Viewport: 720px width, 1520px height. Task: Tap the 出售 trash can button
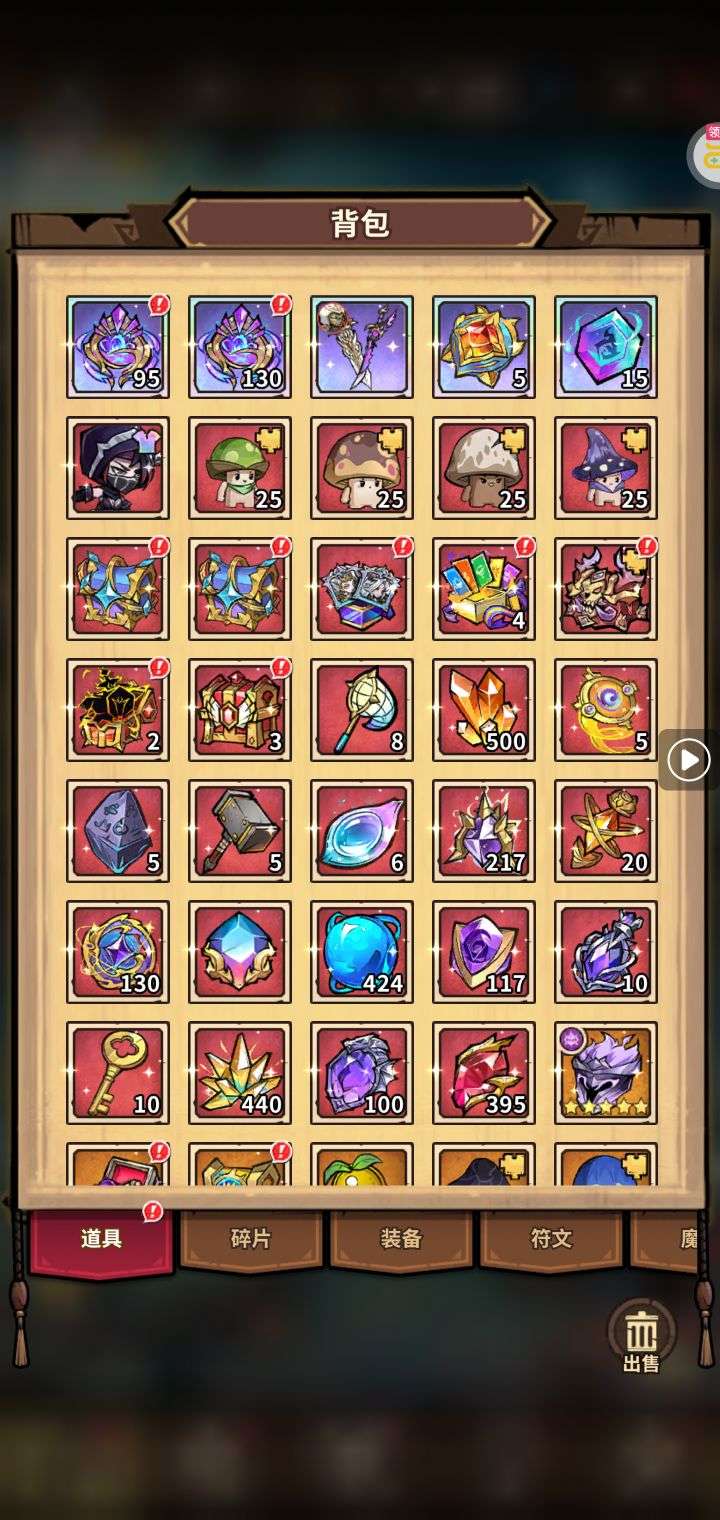click(641, 1337)
